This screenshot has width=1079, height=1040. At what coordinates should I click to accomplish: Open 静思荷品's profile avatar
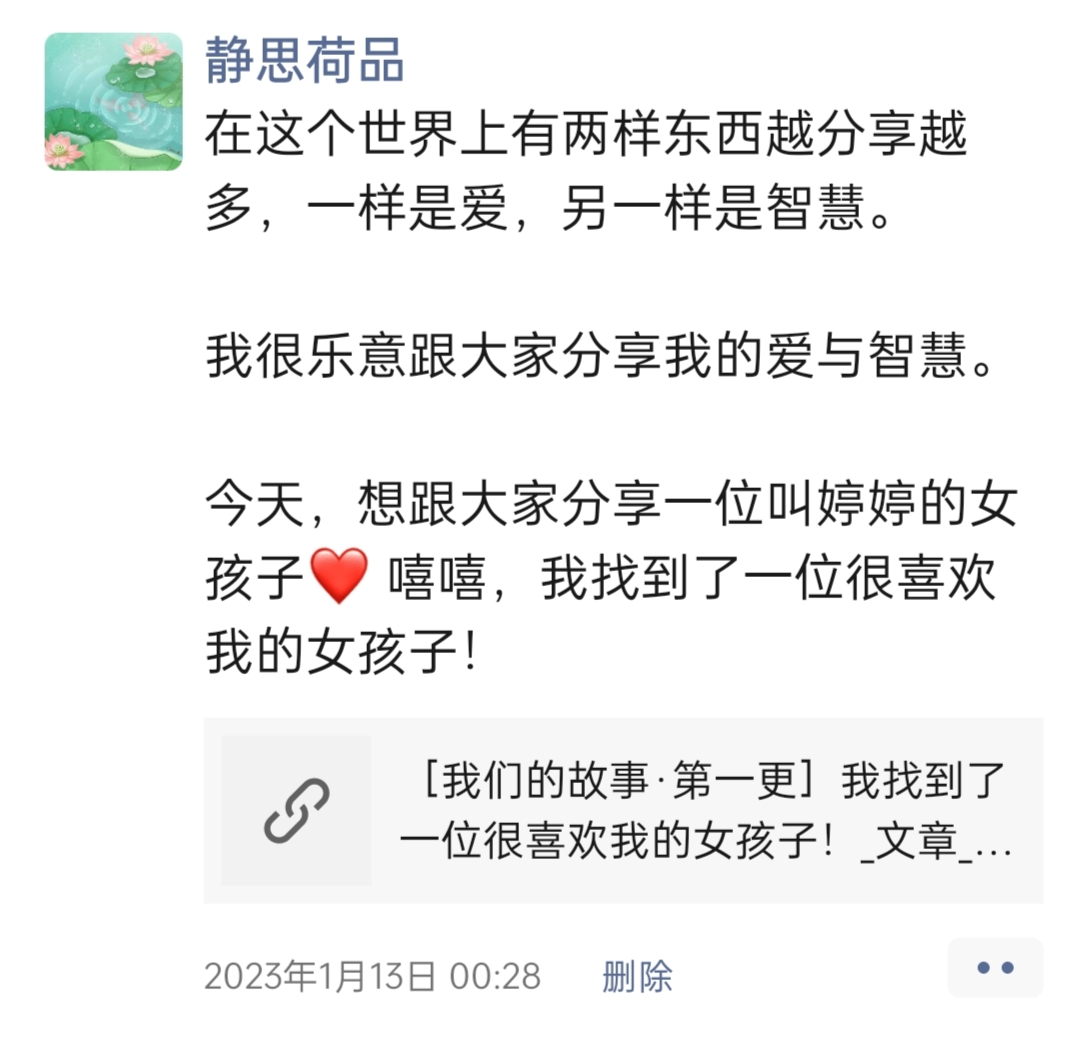pyautogui.click(x=113, y=101)
